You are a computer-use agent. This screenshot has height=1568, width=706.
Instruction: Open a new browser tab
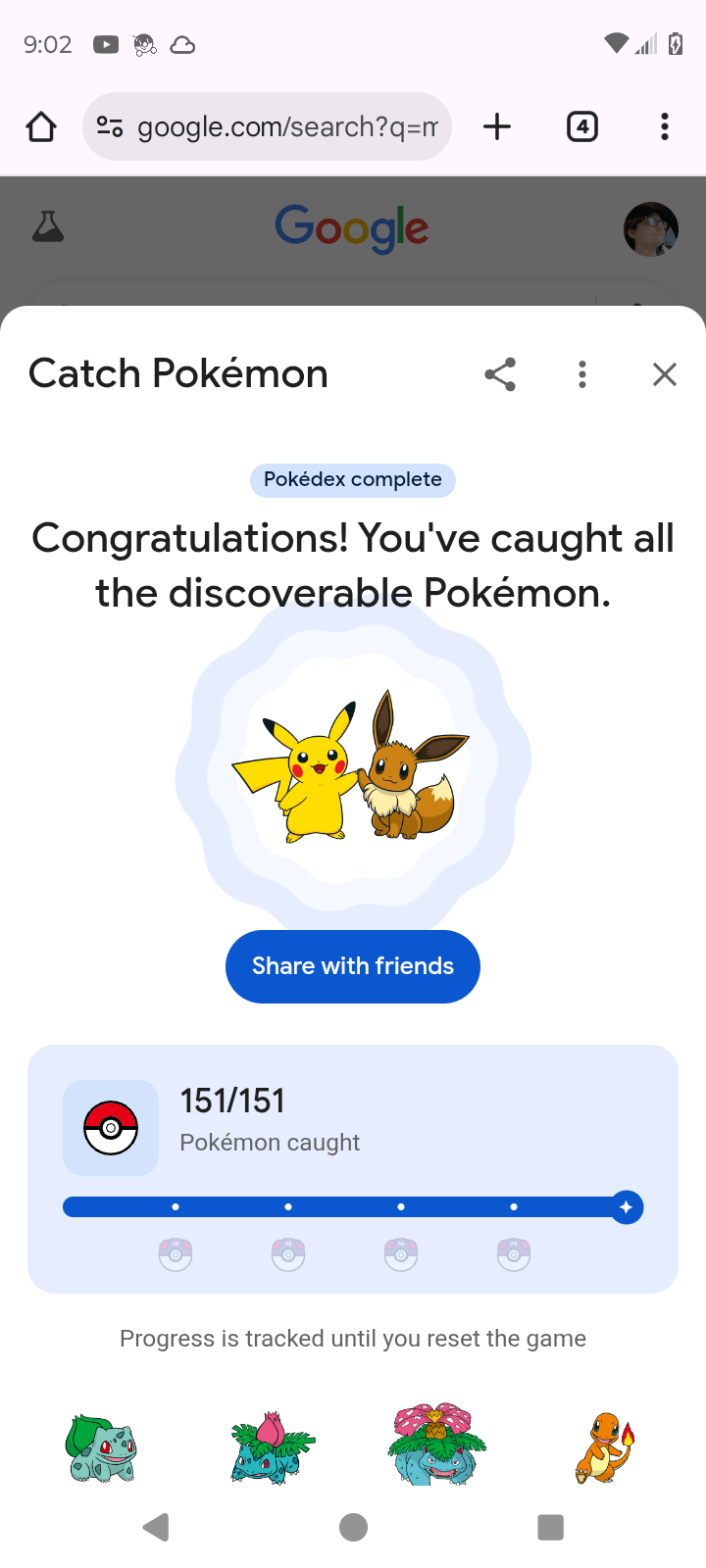[497, 126]
